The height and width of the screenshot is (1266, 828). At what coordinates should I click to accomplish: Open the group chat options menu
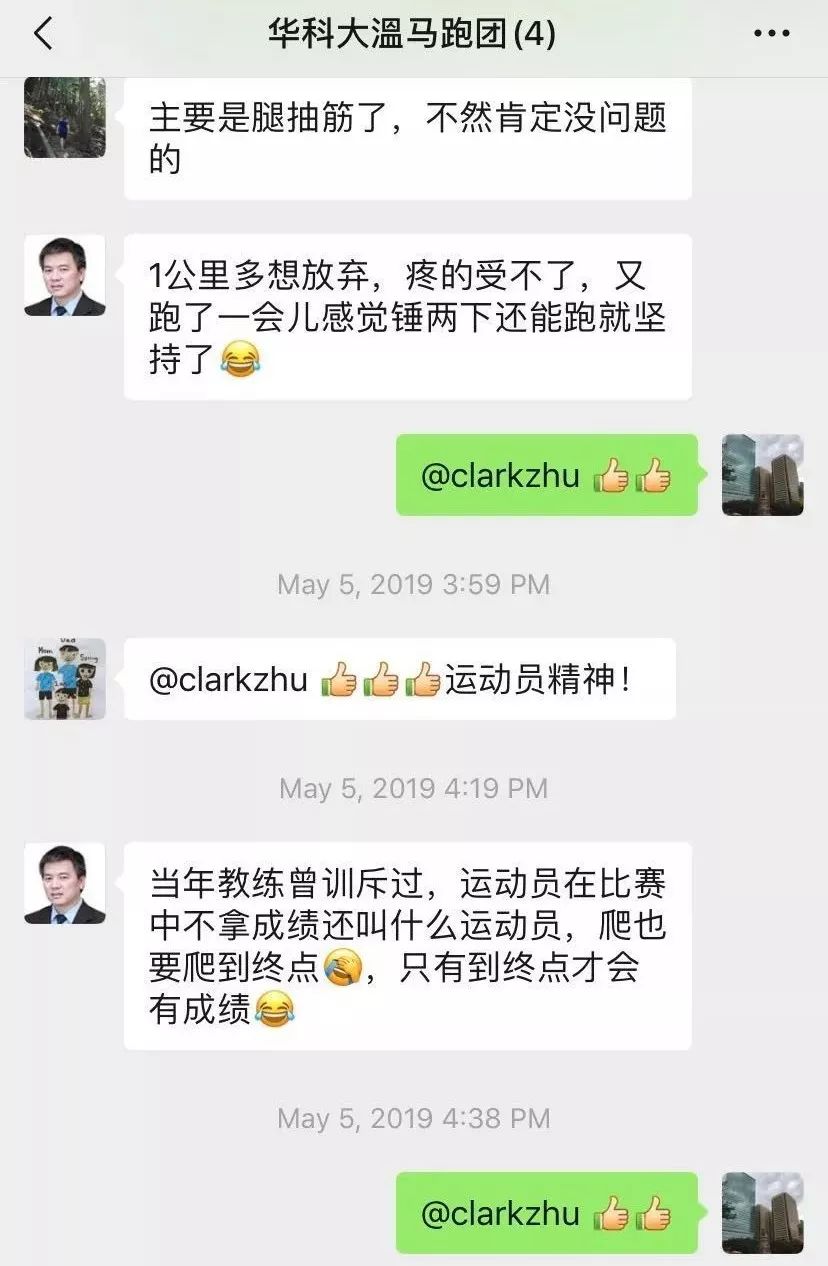(771, 35)
